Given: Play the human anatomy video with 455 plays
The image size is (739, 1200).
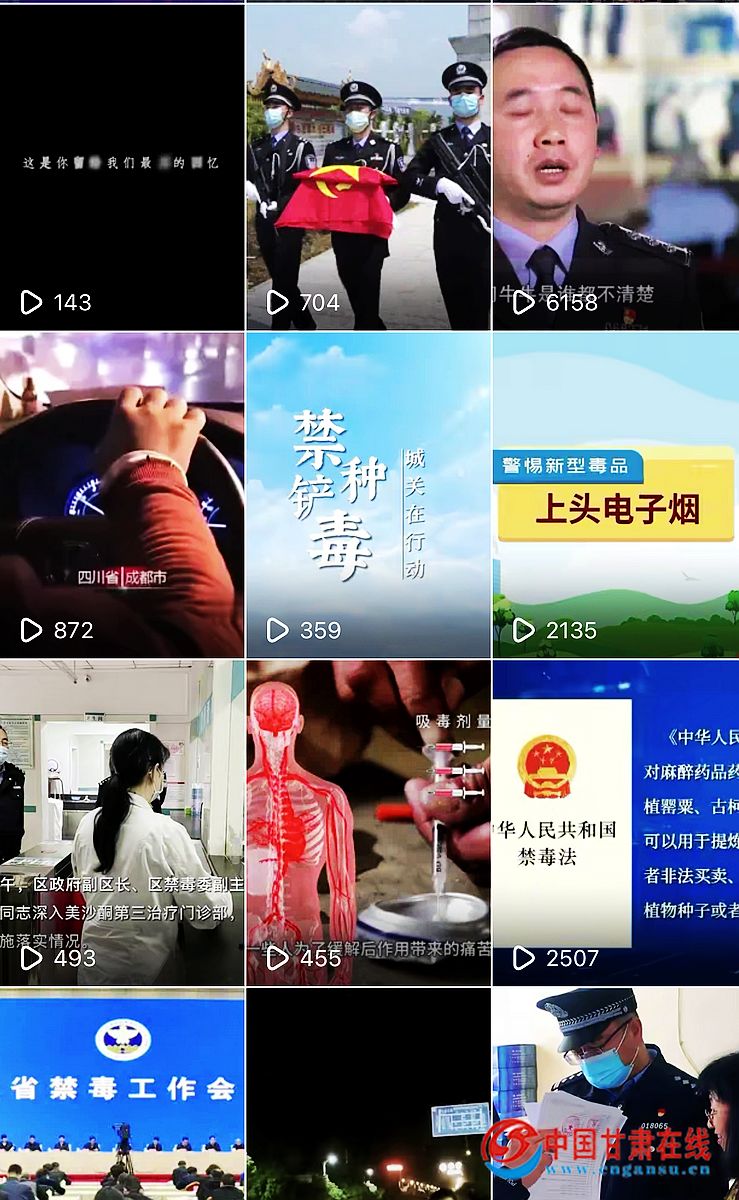Looking at the screenshot, I should (x=368, y=822).
